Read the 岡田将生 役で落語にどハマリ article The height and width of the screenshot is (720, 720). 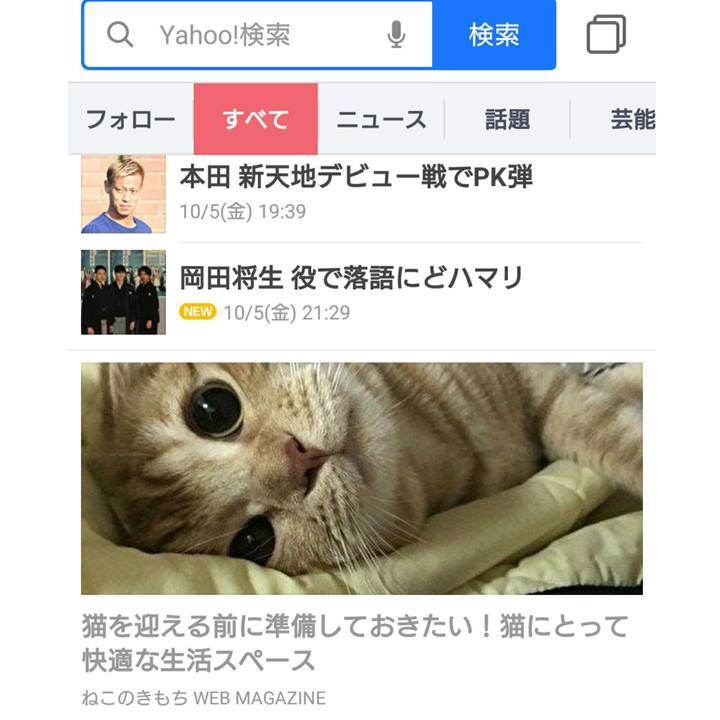coord(351,278)
